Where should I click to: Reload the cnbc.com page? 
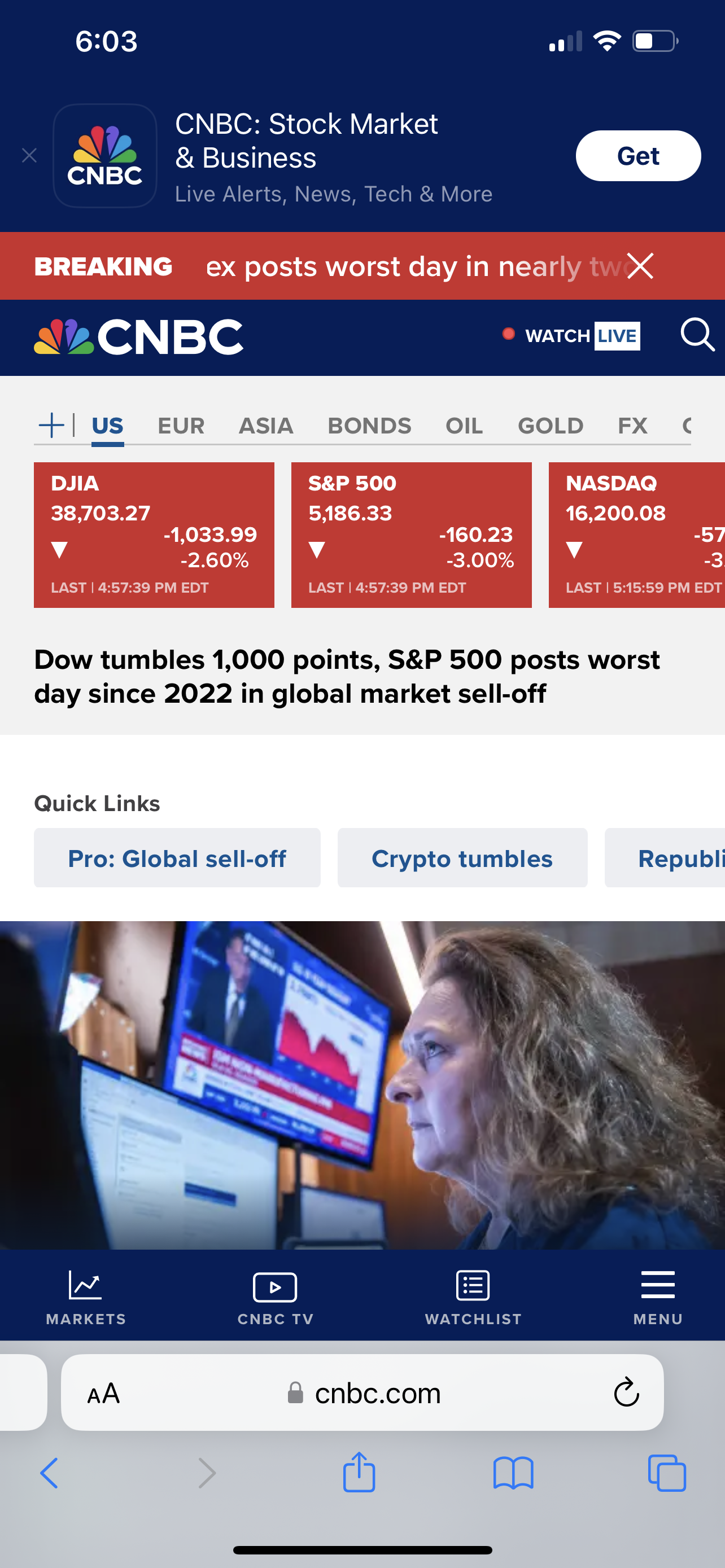click(626, 1392)
